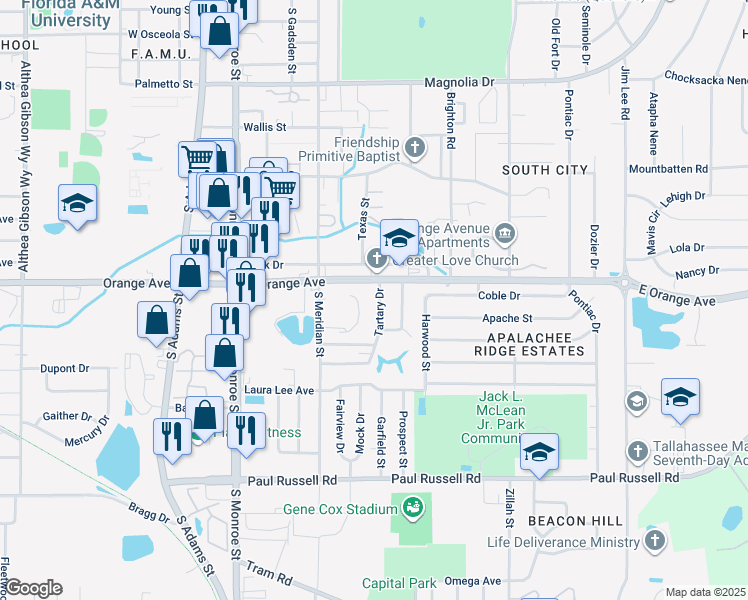The height and width of the screenshot is (600, 748).
Task: Open the Friendship Primitive Baptist church pin
Action: 415,147
